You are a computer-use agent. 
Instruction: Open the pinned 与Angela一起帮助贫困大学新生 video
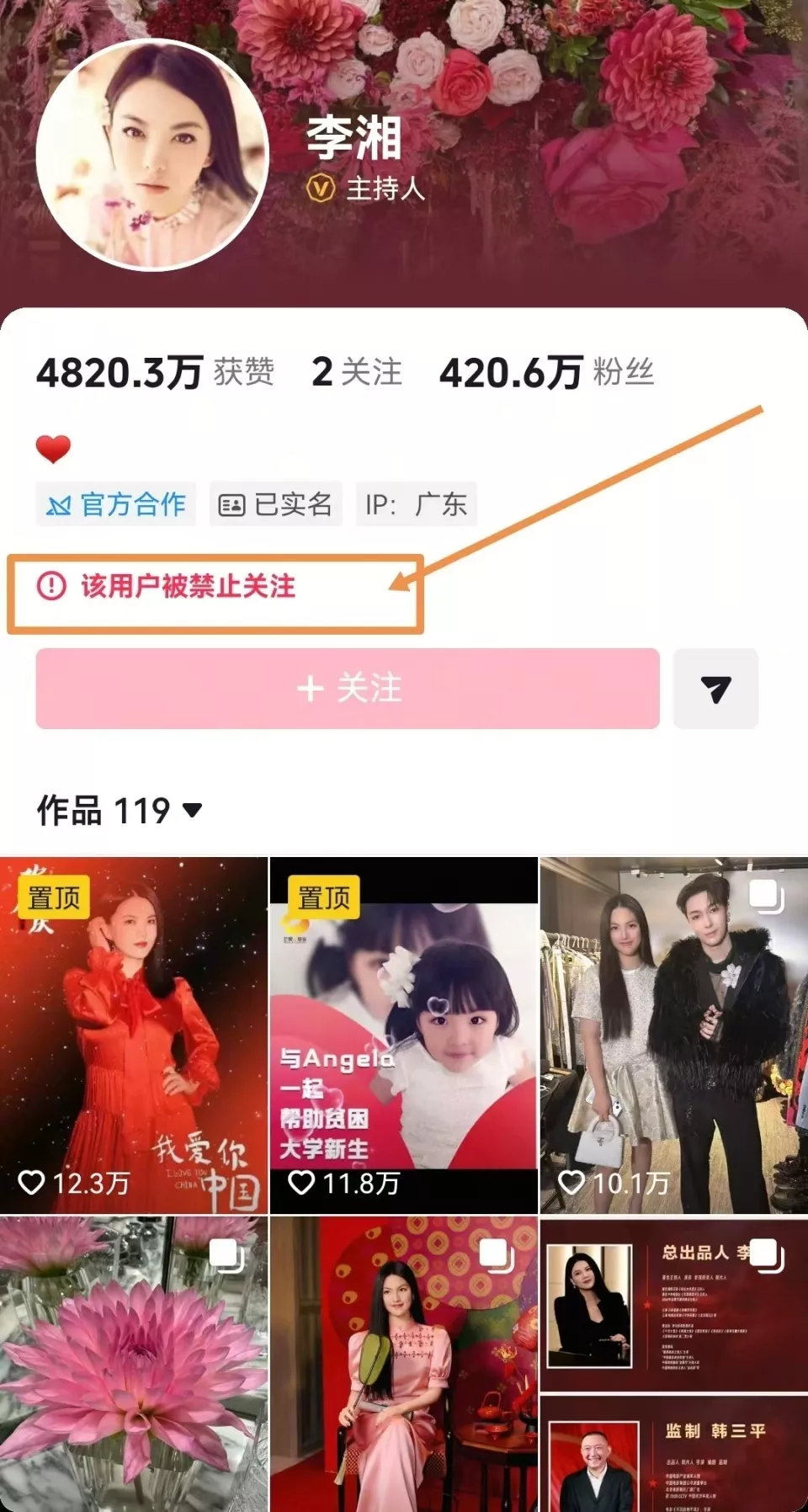[x=403, y=1036]
